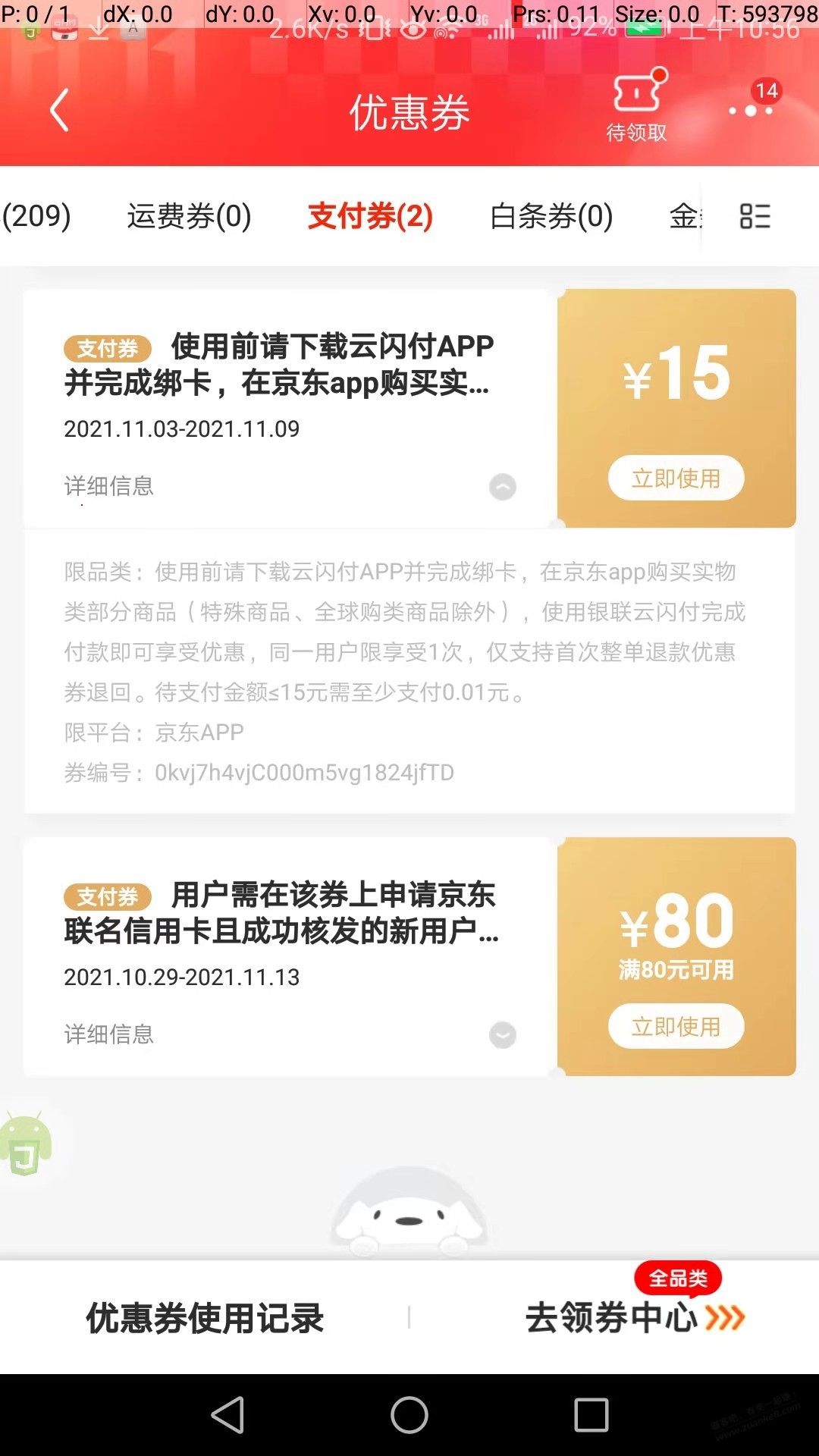Tap the system home button

click(x=409, y=1415)
